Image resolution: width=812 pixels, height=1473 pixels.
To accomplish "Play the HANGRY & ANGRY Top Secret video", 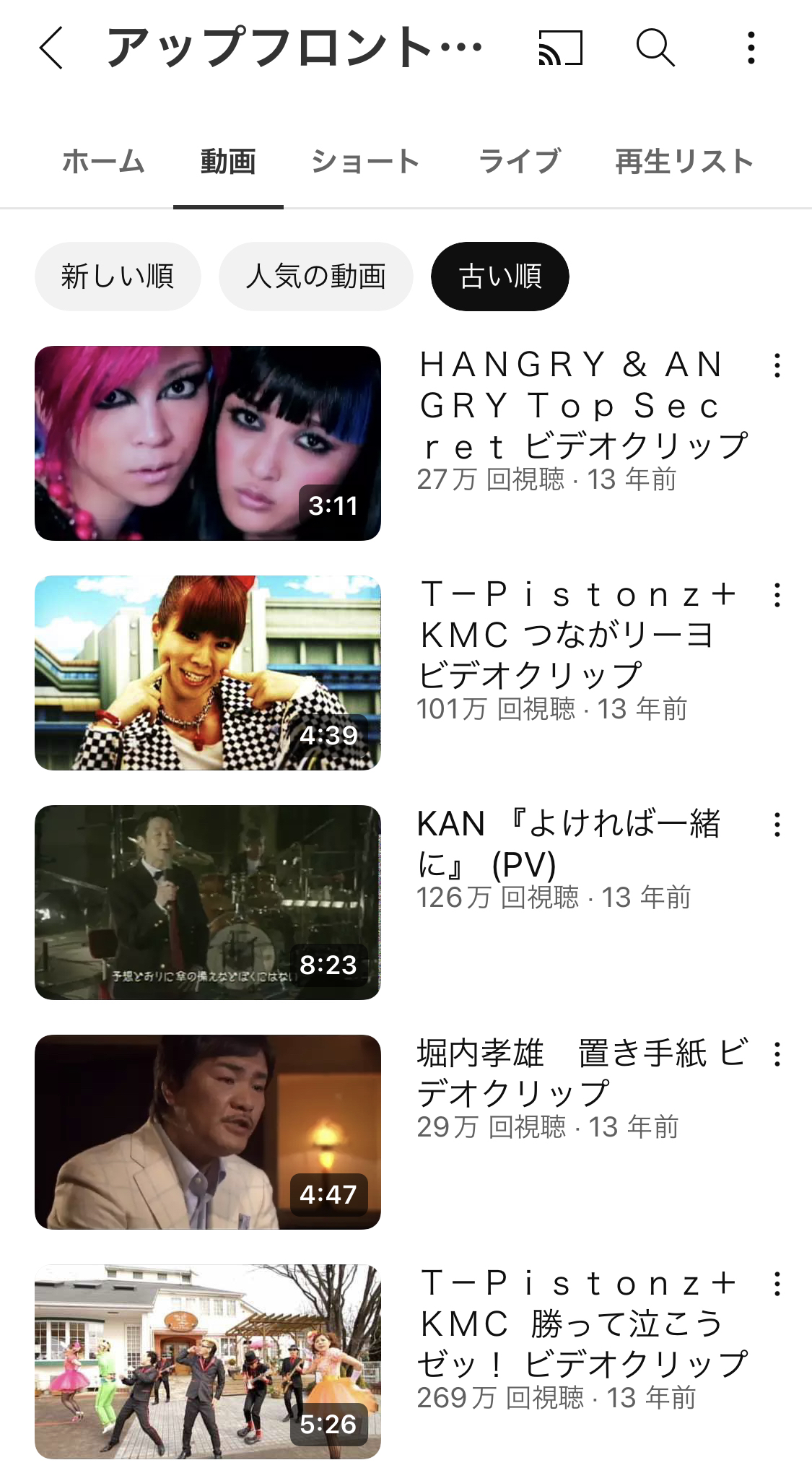I will (x=208, y=443).
